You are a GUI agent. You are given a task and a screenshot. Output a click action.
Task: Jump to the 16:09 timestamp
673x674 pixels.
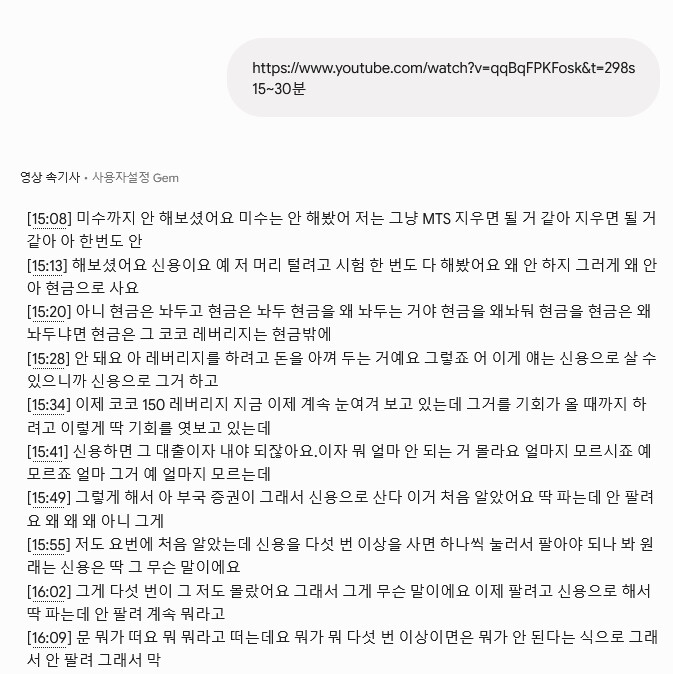pyautogui.click(x=49, y=637)
